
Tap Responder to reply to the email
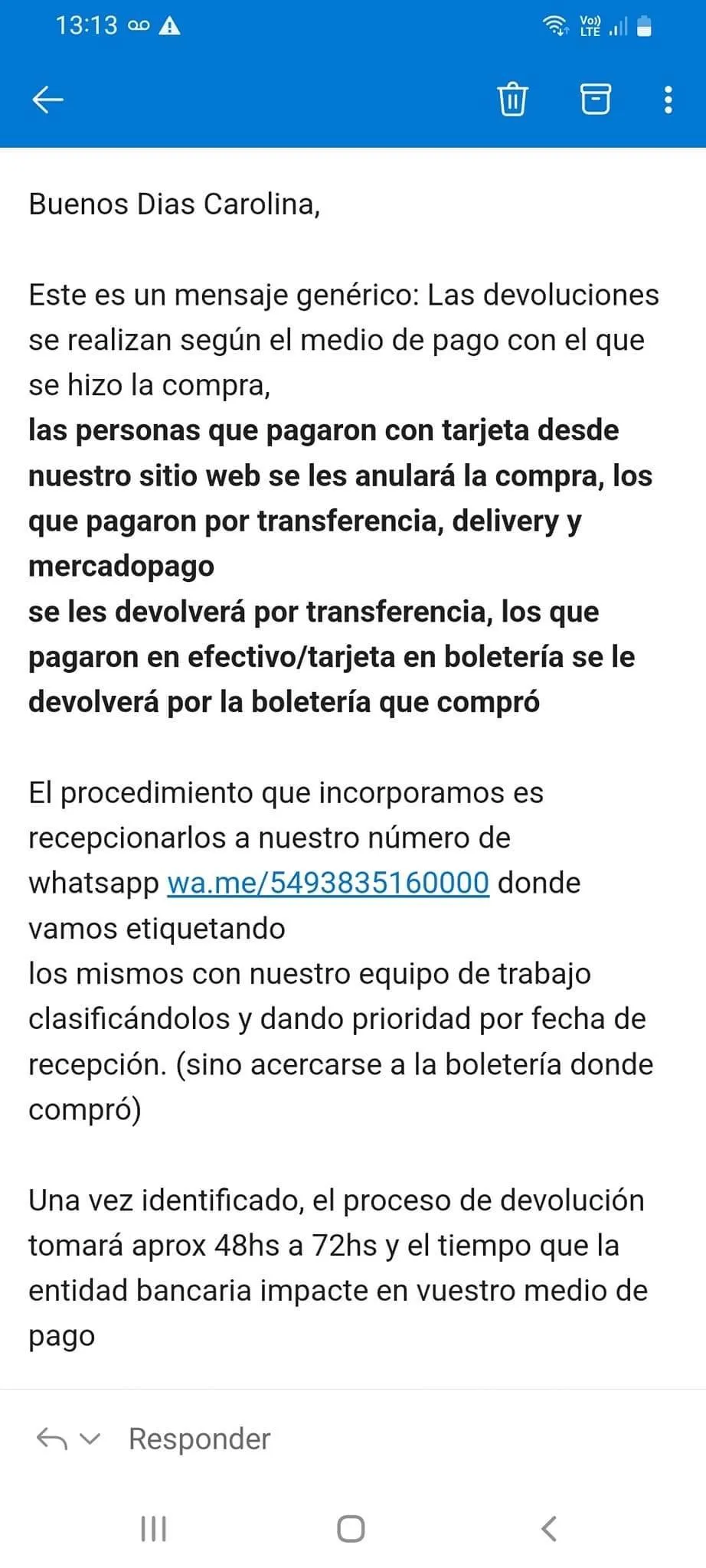click(x=199, y=1439)
